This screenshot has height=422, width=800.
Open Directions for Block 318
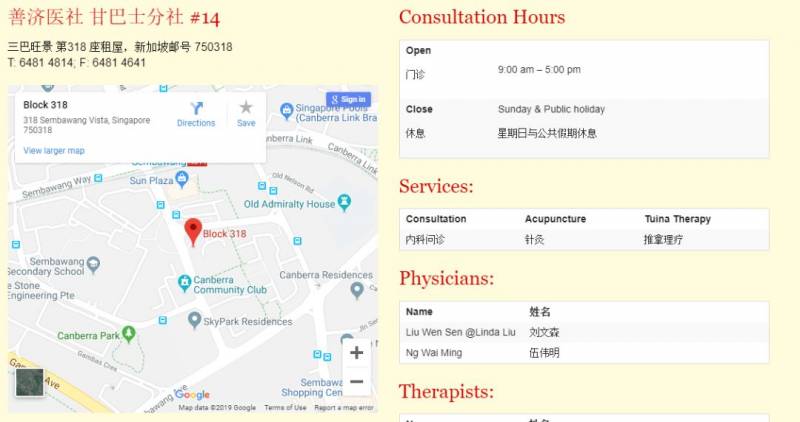point(196,113)
